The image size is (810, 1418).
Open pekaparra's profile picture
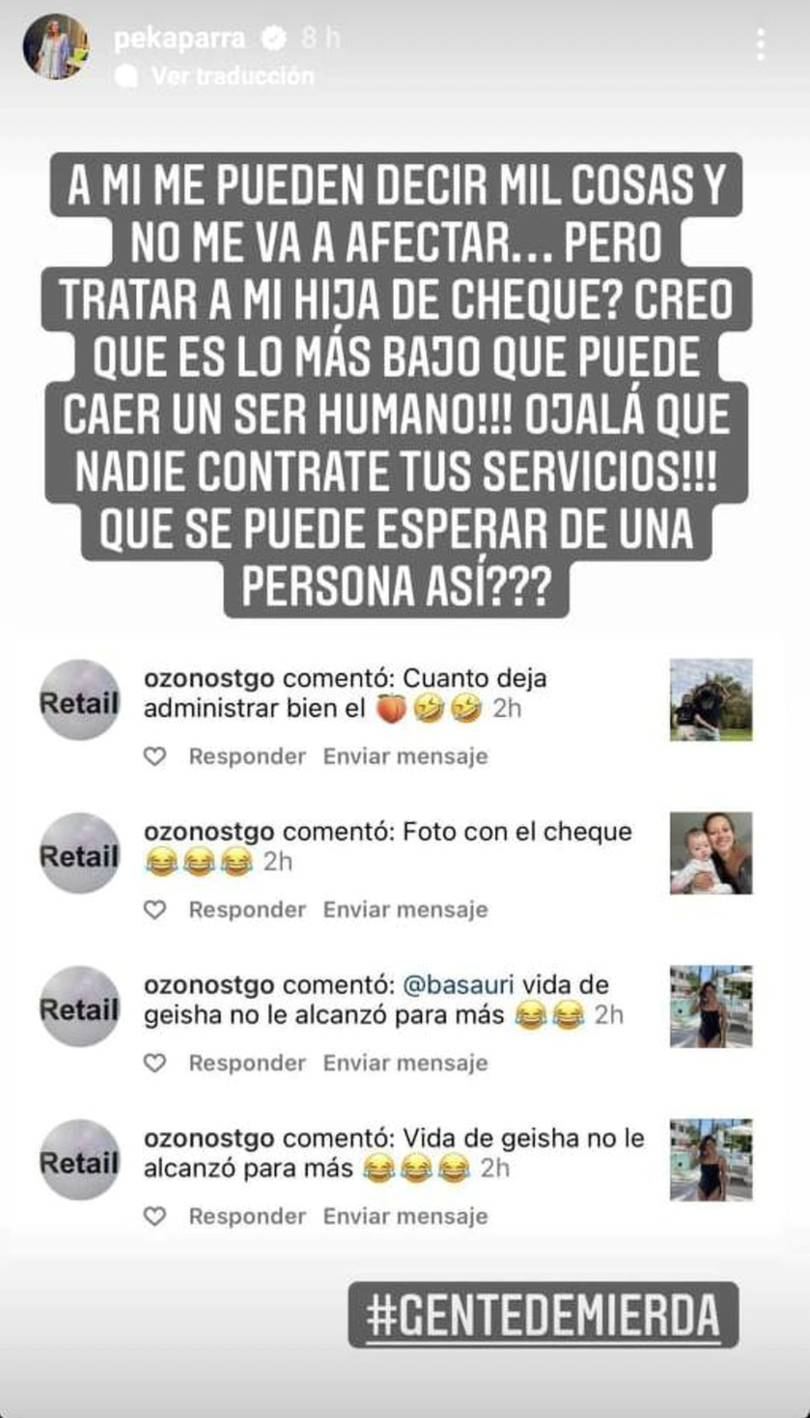[x=55, y=46]
